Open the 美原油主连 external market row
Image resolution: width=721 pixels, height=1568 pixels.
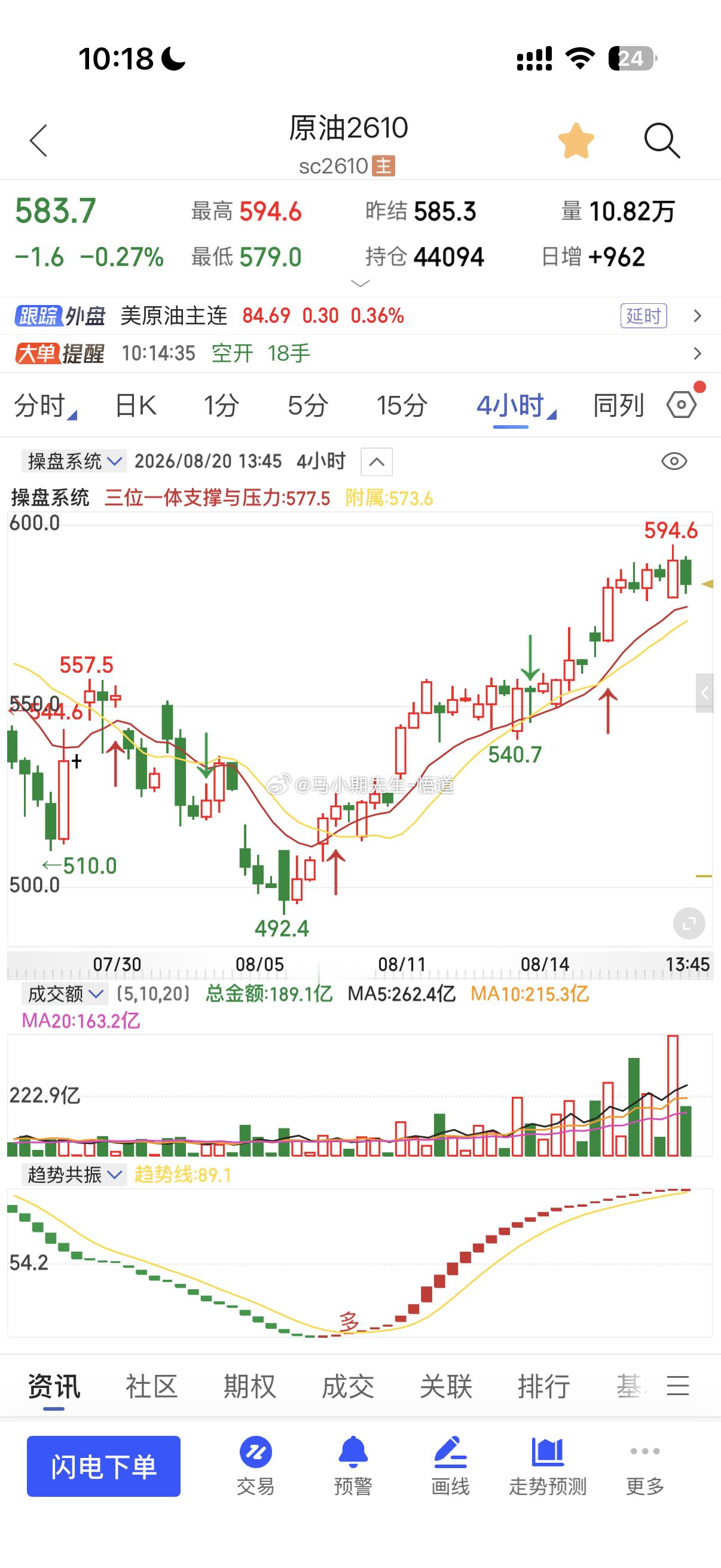360,316
